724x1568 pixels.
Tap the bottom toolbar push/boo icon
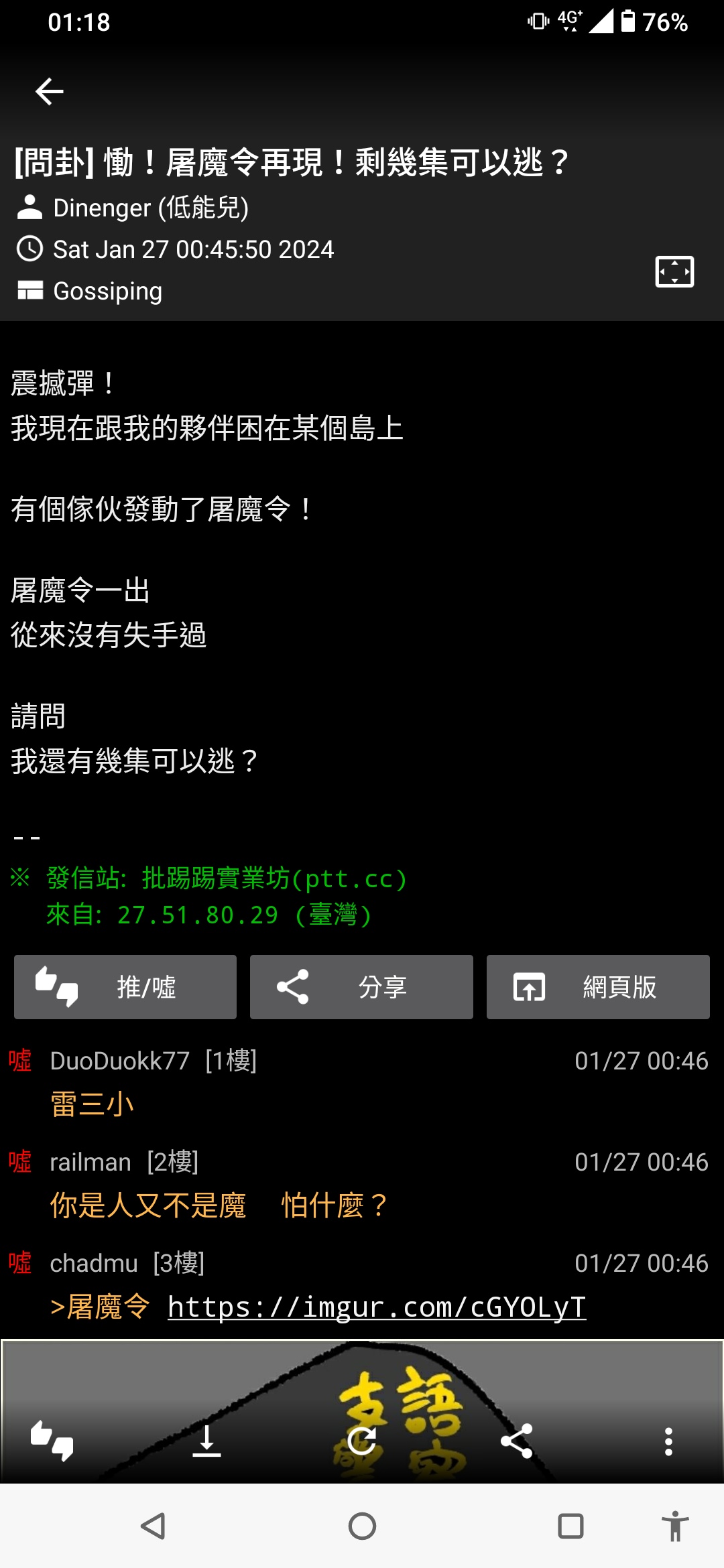[52, 1441]
